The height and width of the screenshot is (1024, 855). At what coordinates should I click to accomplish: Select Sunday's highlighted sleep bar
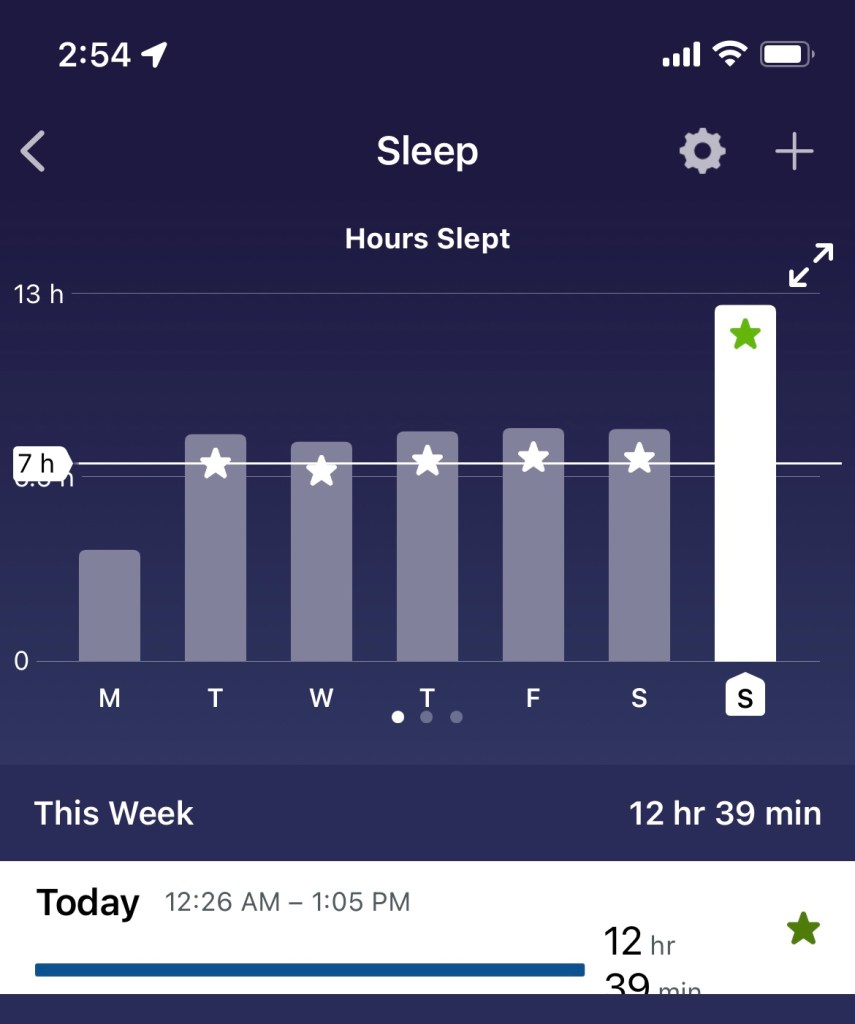pos(745,483)
